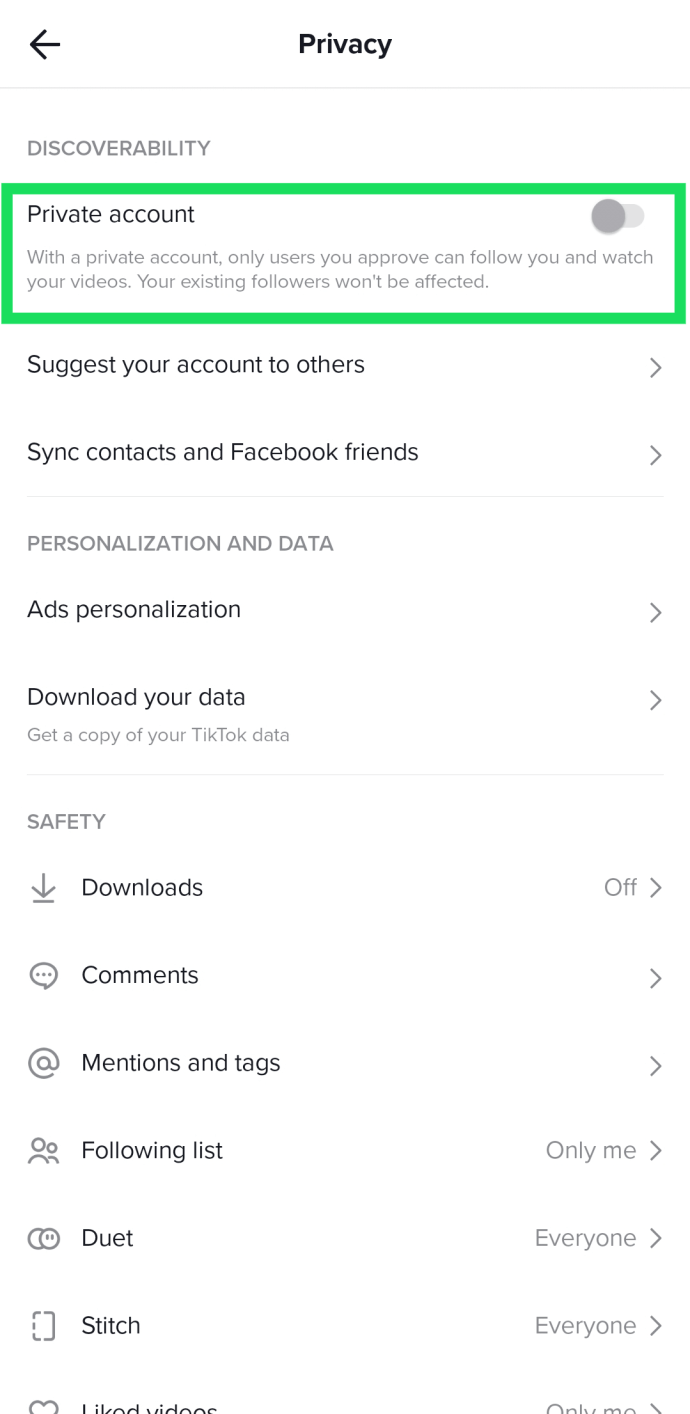690x1414 pixels.
Task: Open the Following list setting
Action: coord(345,1151)
